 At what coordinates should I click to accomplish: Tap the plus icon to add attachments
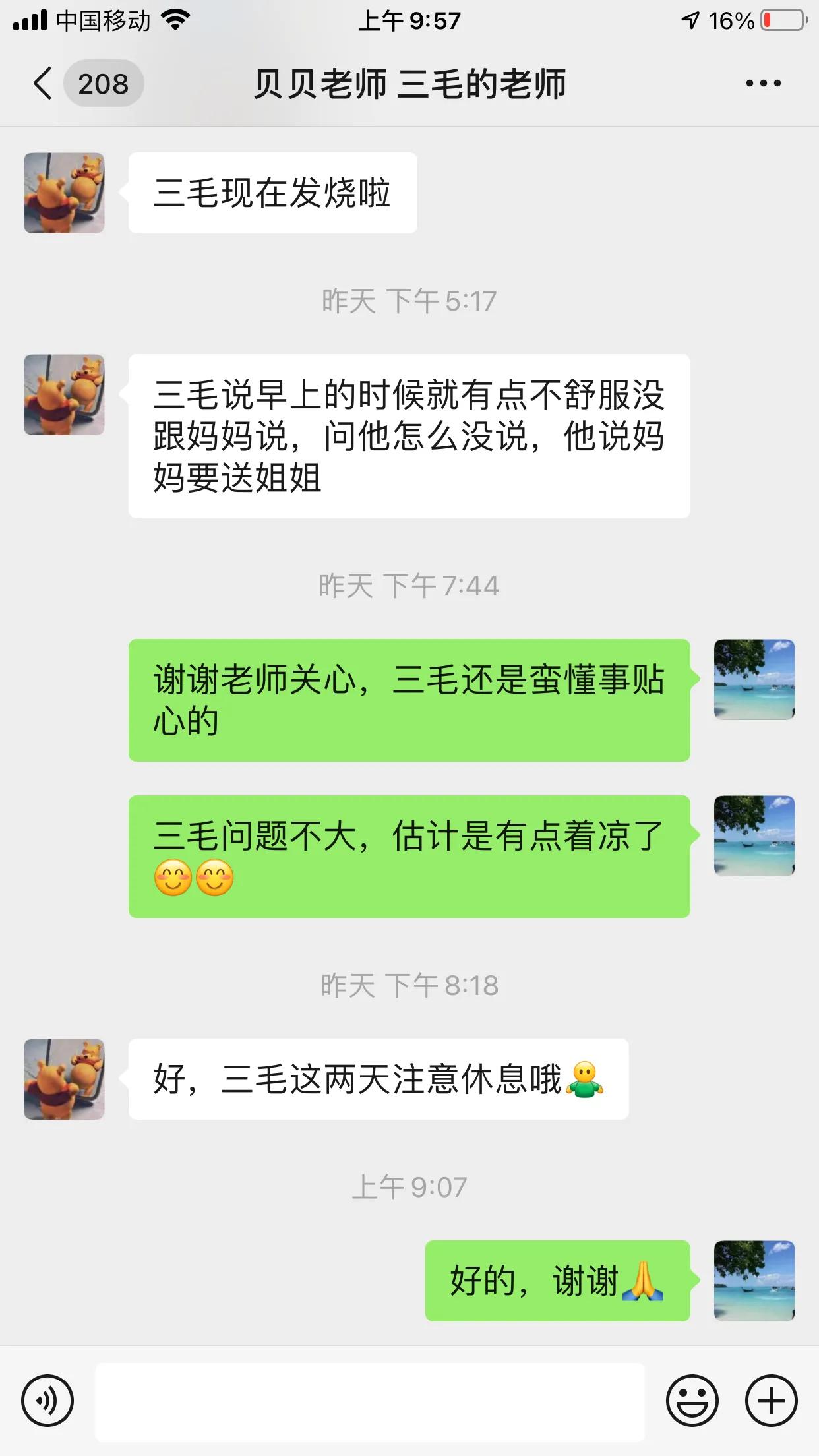click(770, 1401)
